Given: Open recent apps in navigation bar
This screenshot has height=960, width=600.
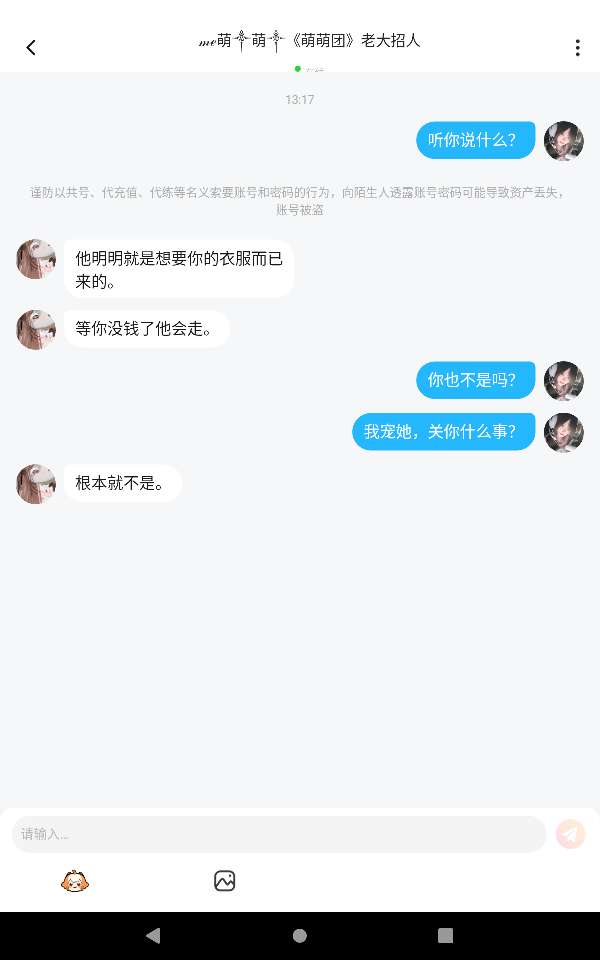Looking at the screenshot, I should [446, 936].
